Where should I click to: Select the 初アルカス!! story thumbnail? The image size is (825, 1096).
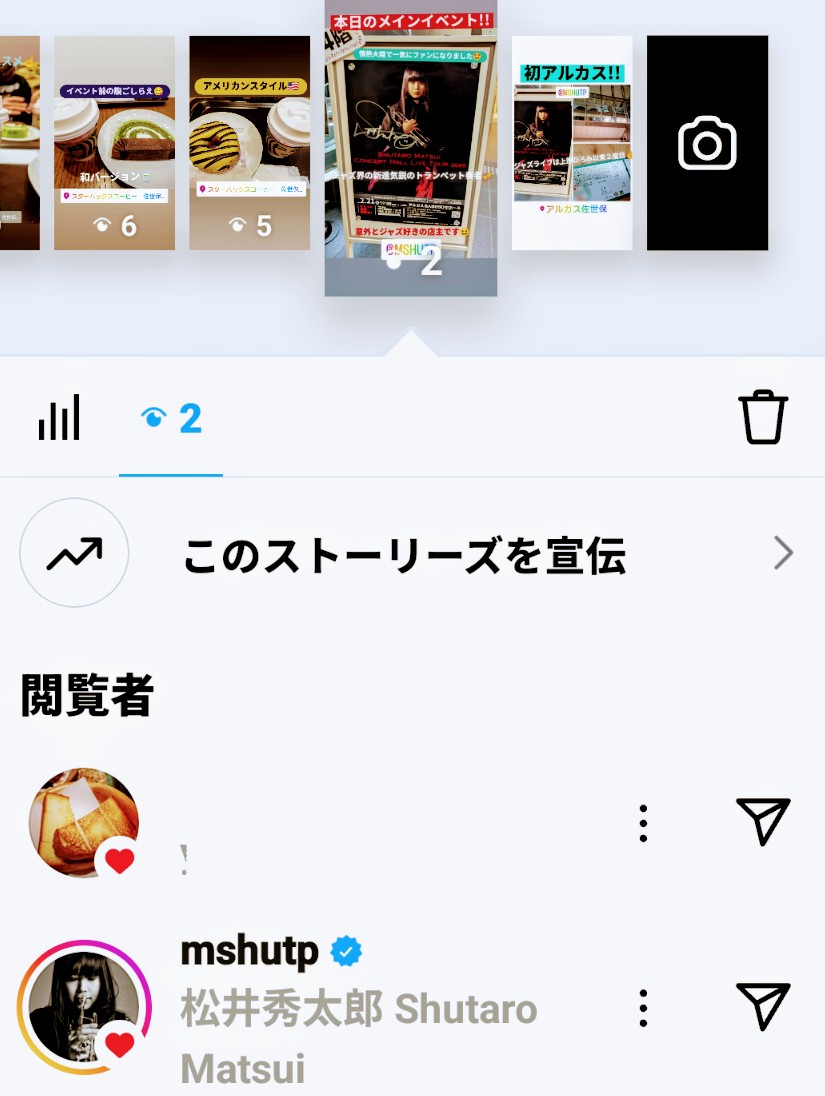pyautogui.click(x=571, y=143)
